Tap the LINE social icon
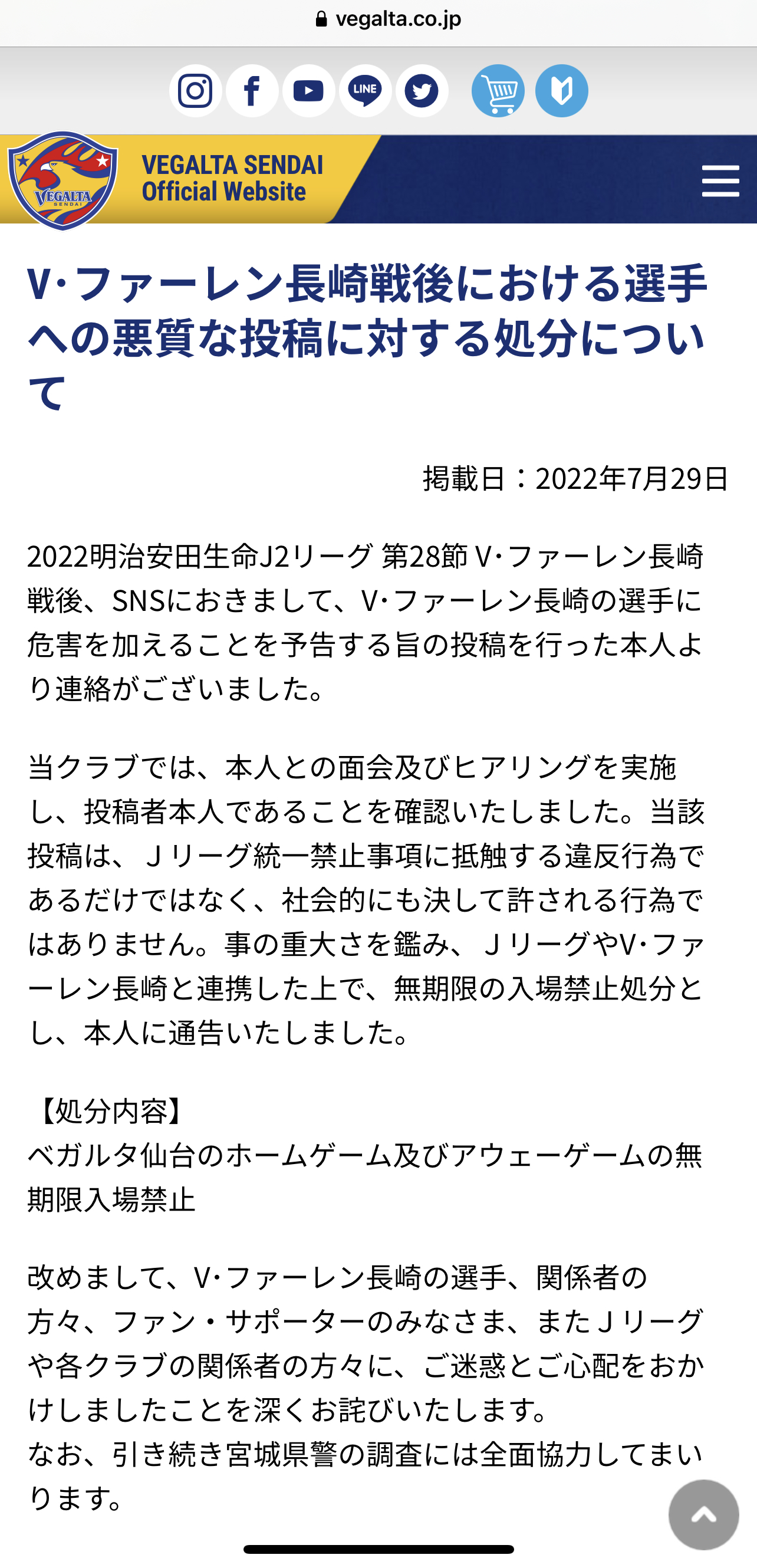Image resolution: width=757 pixels, height=1568 pixels. 365,91
